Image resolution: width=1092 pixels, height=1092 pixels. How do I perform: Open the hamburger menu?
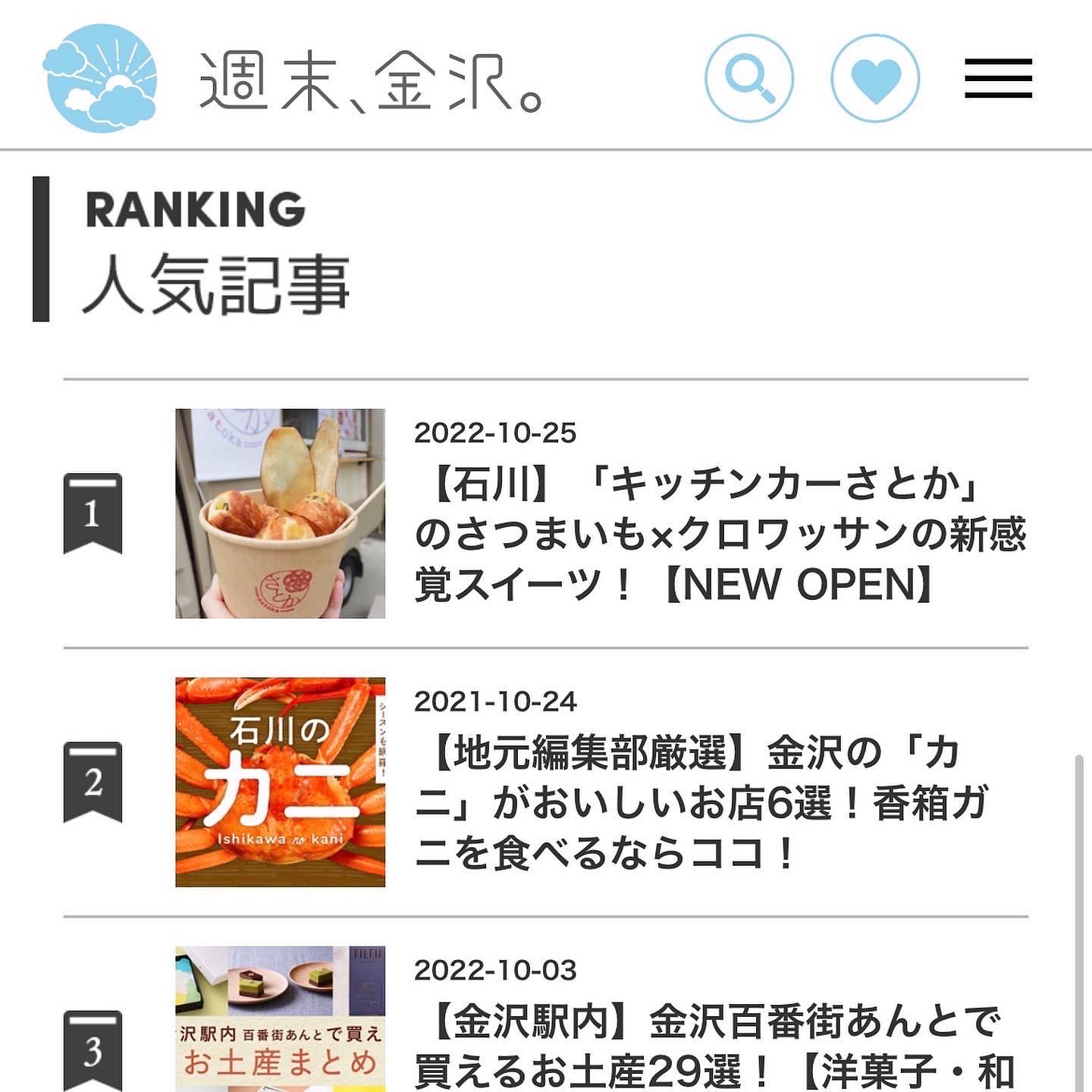point(998,78)
